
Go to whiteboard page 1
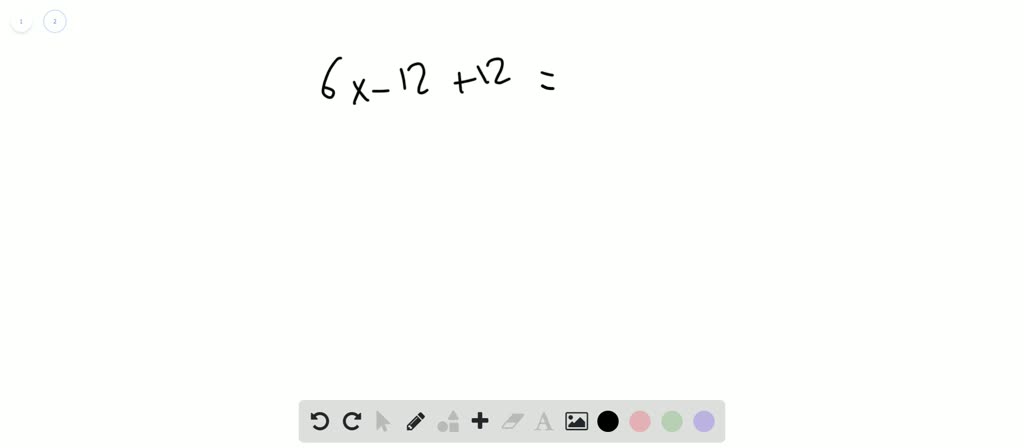21,21
